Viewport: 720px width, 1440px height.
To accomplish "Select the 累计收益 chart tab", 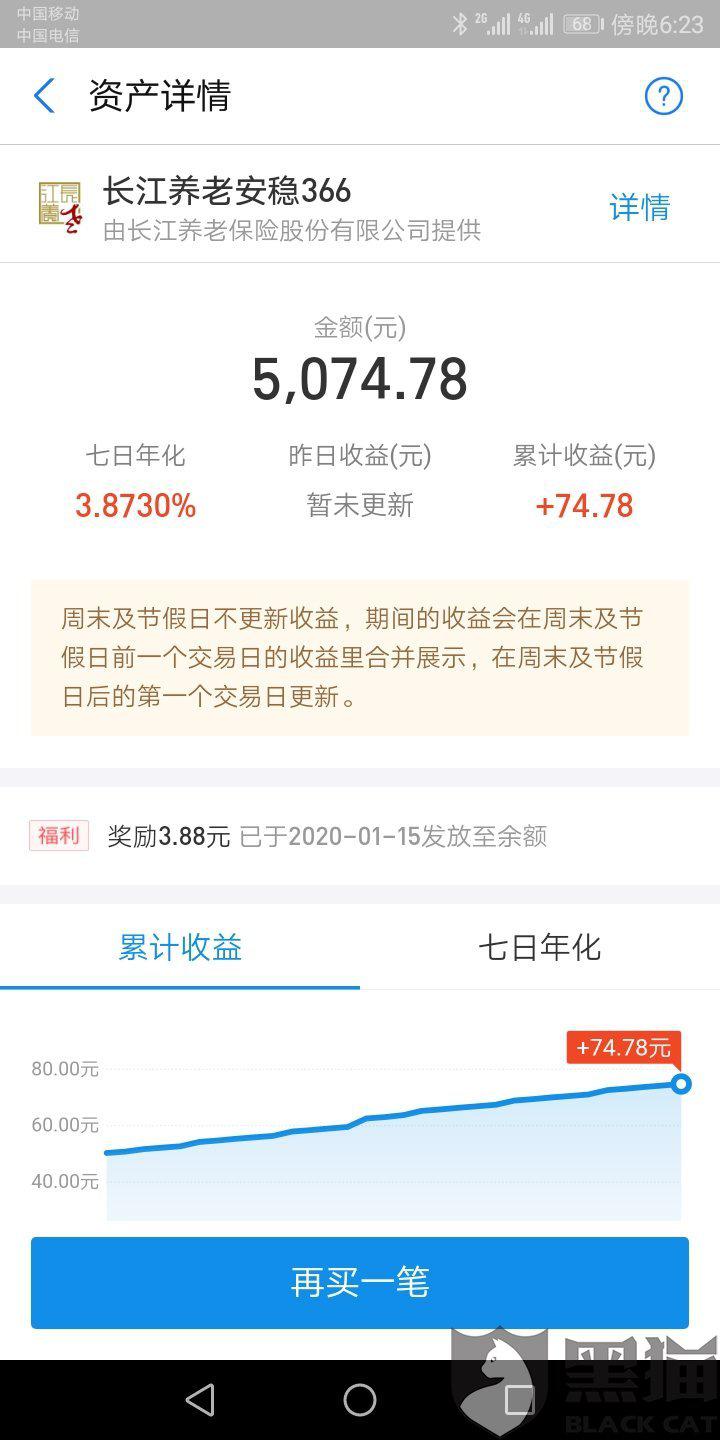I will point(180,947).
